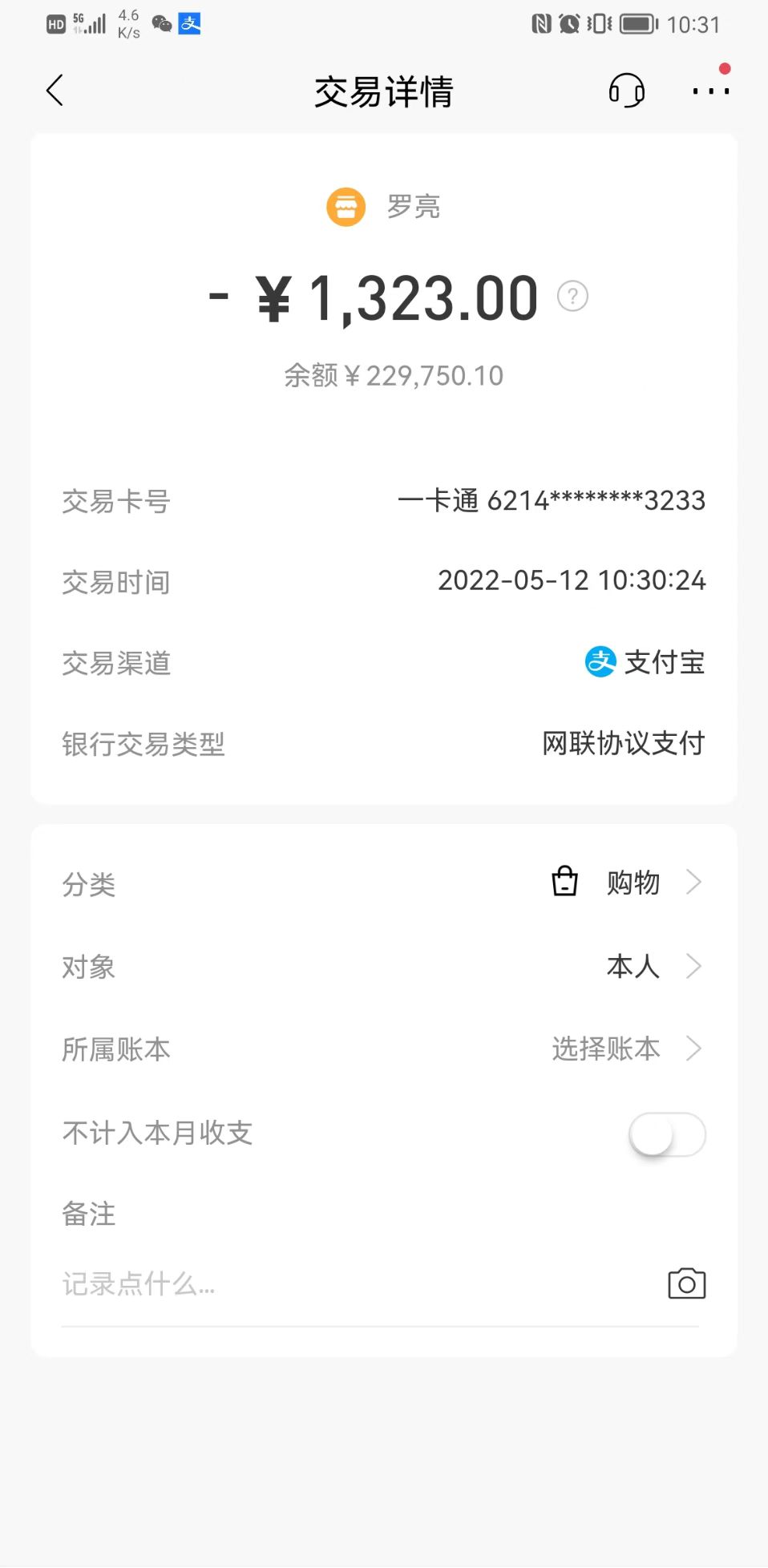Add a photo with the camera icon
This screenshot has height=1568, width=768.
pyautogui.click(x=687, y=1283)
